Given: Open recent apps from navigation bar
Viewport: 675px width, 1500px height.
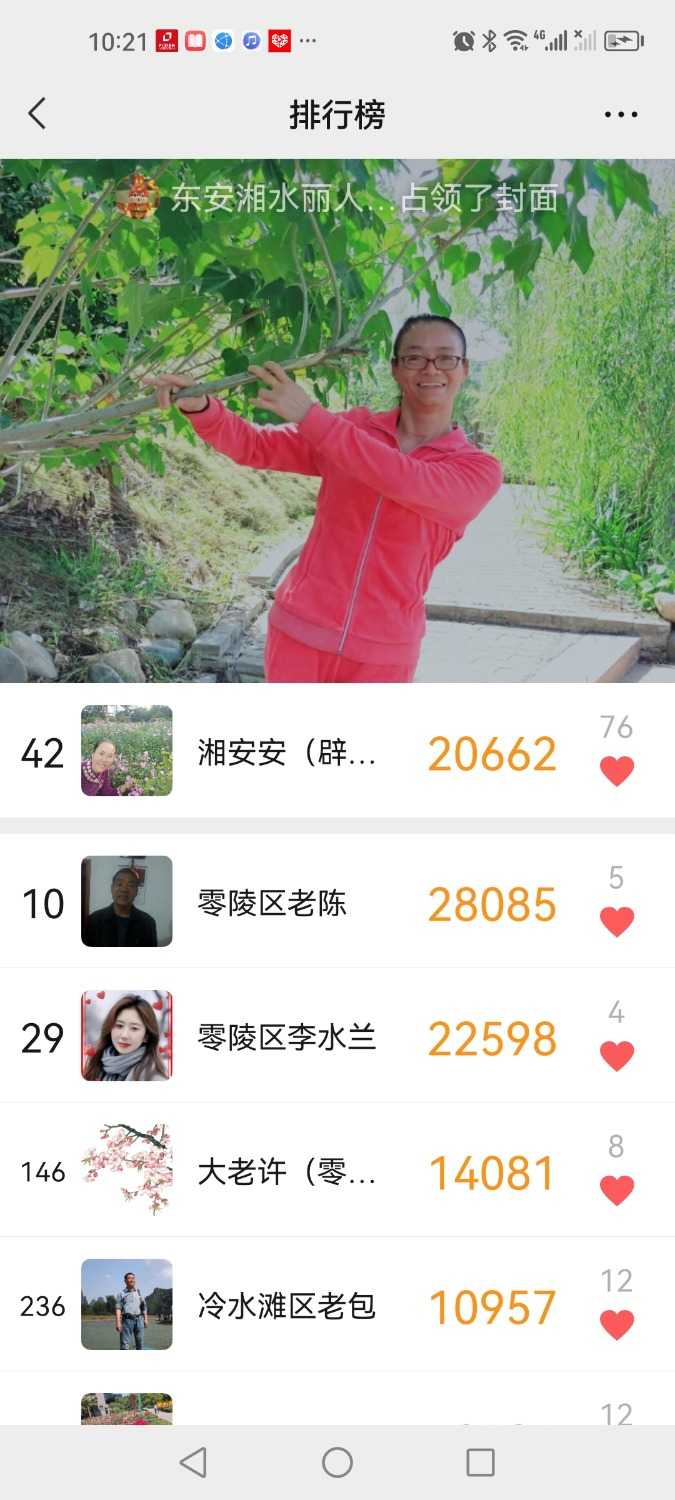Looking at the screenshot, I should (480, 1462).
